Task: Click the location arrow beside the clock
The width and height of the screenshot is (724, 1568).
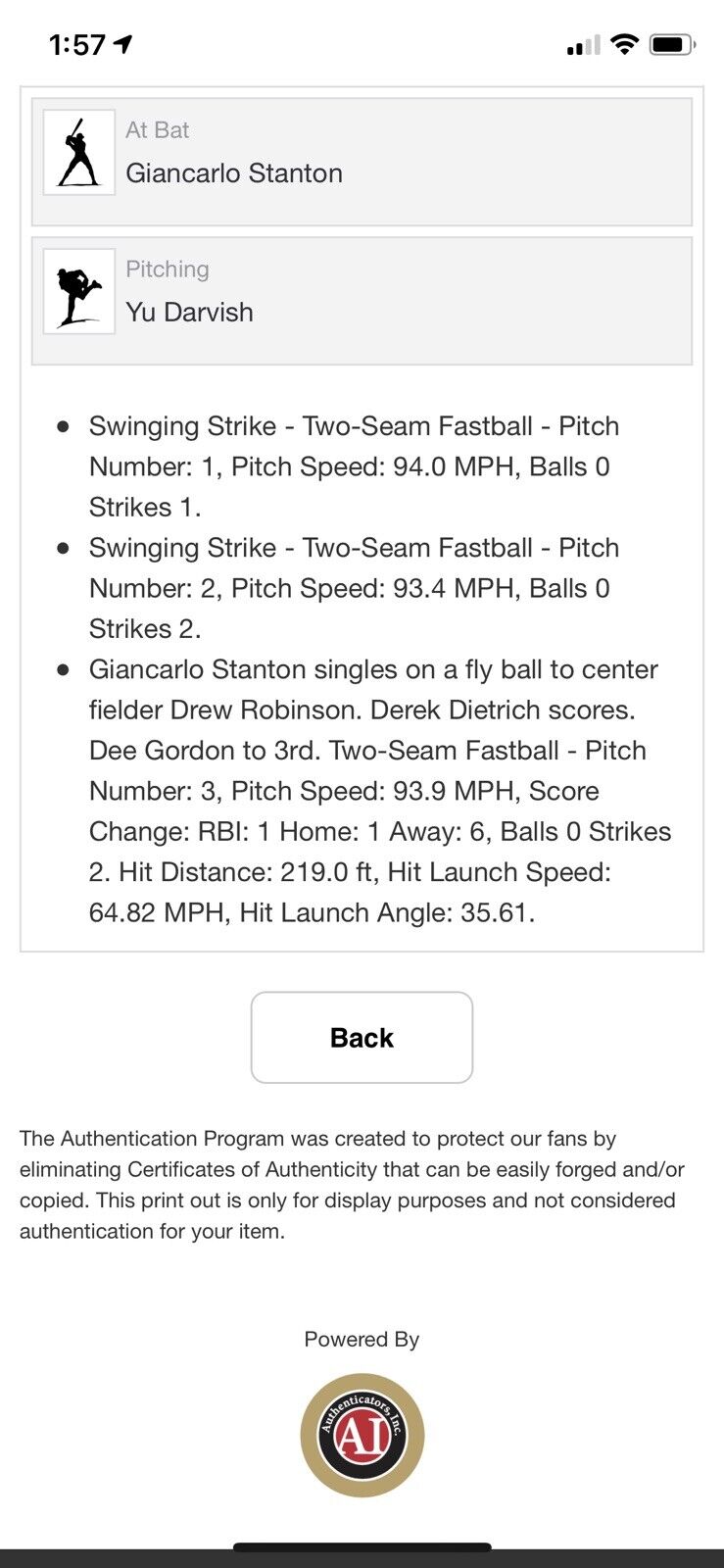Action: tap(121, 43)
